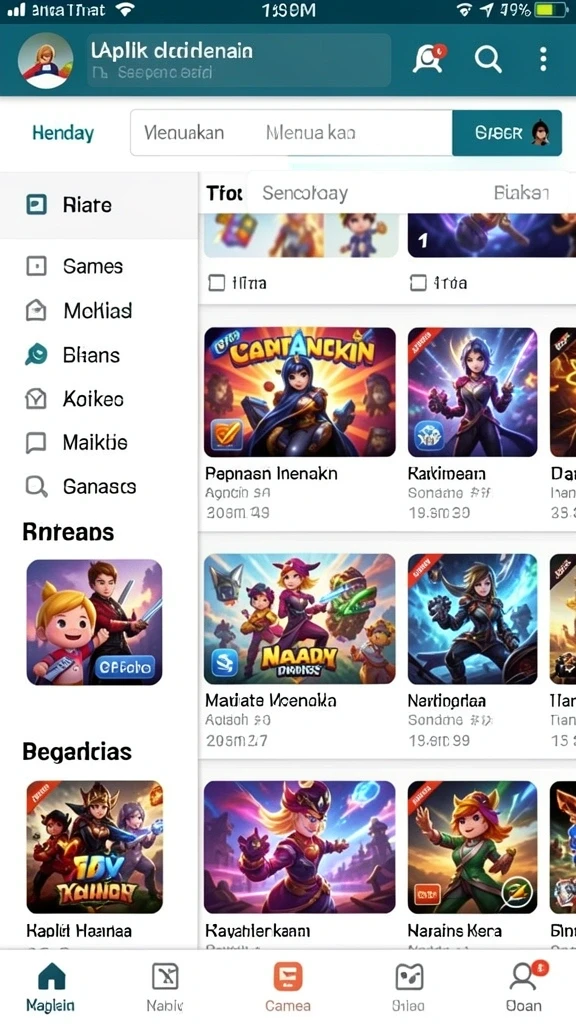Open the notifications icon with red badge
576x1024 pixels.
coord(429,59)
